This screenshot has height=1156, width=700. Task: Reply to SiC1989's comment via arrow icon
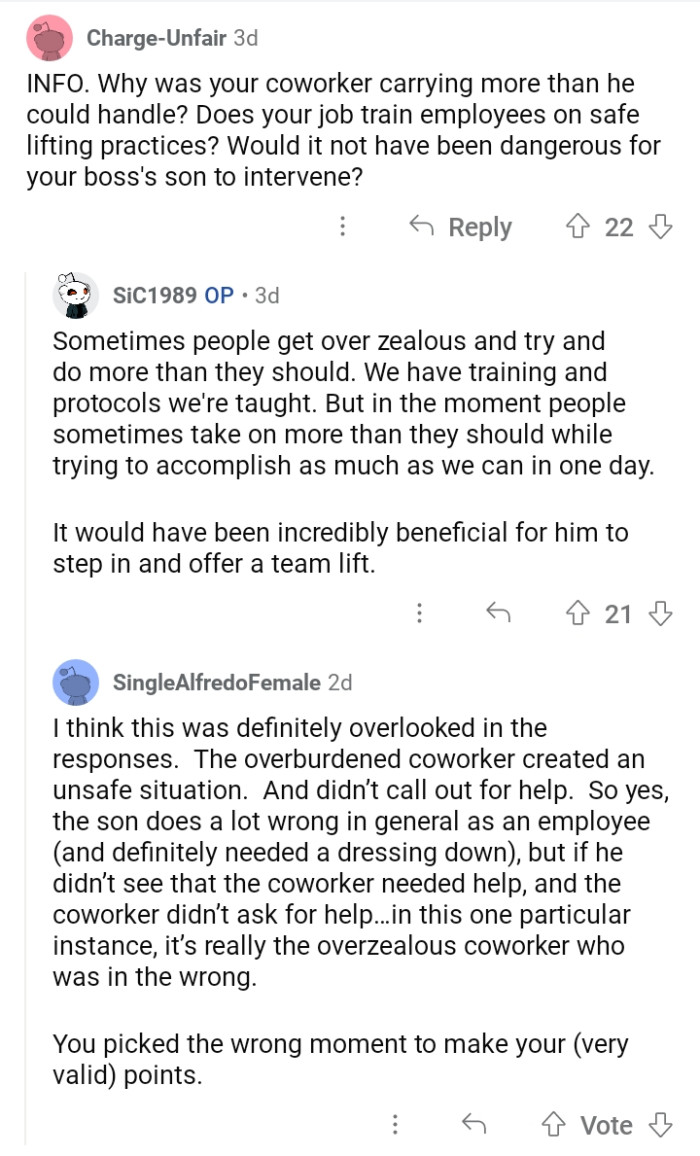point(495,612)
